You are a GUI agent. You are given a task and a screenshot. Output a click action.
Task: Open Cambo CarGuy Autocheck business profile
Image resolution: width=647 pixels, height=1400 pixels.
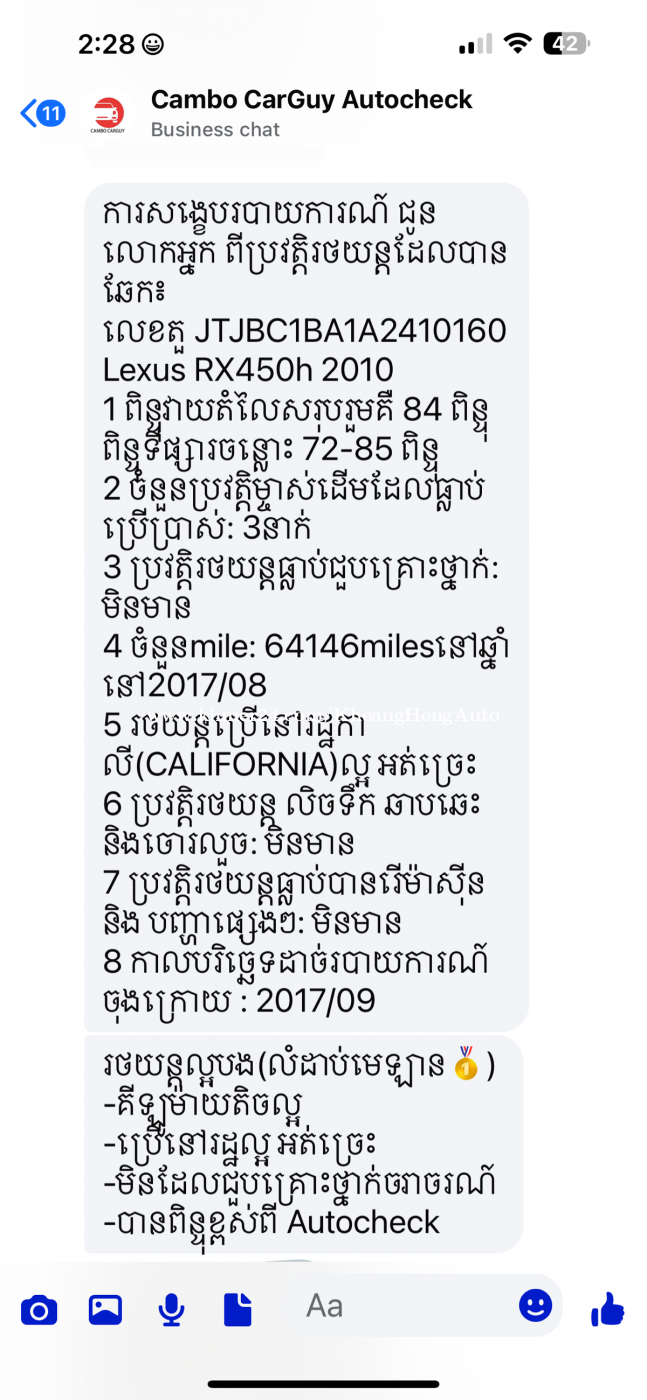311,113
